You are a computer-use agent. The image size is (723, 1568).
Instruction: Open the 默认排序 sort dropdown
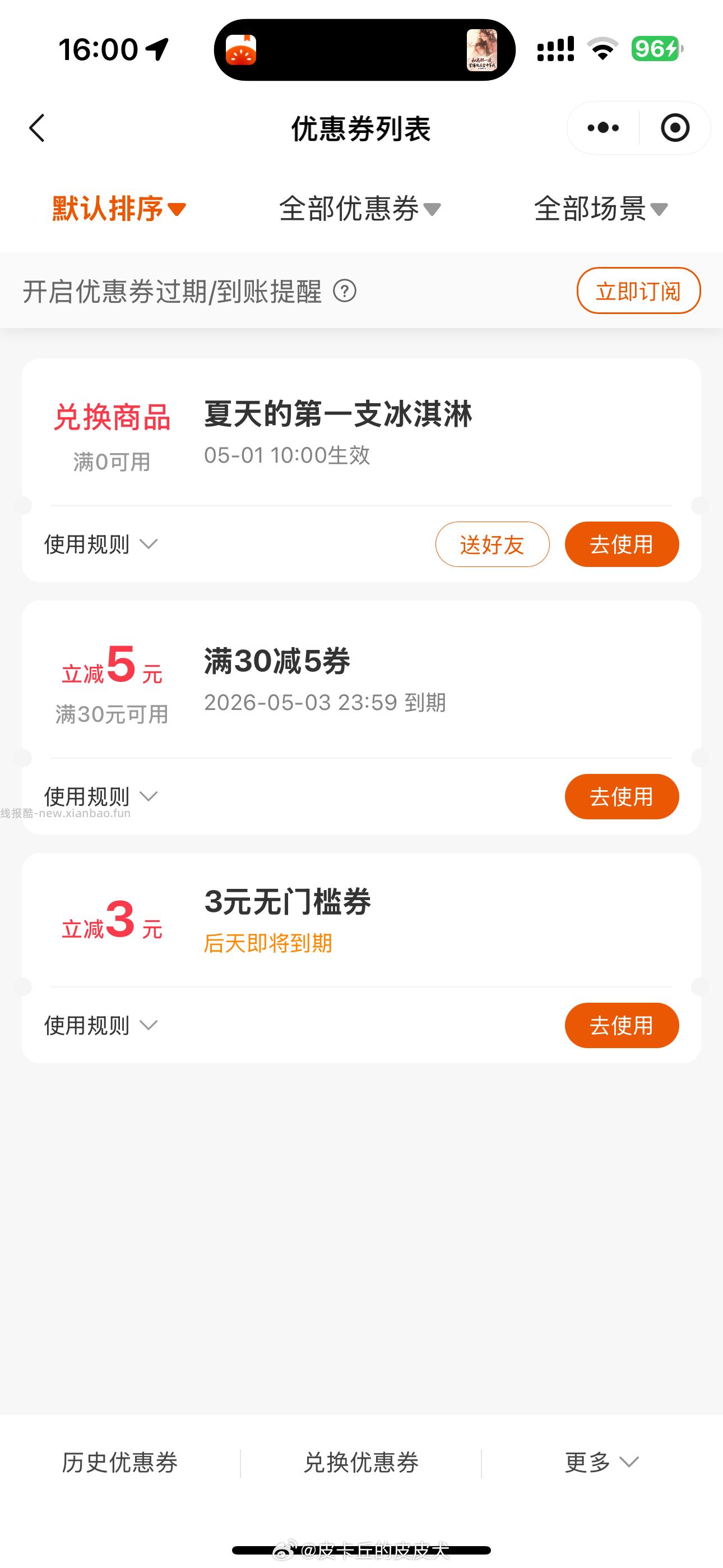pyautogui.click(x=119, y=209)
